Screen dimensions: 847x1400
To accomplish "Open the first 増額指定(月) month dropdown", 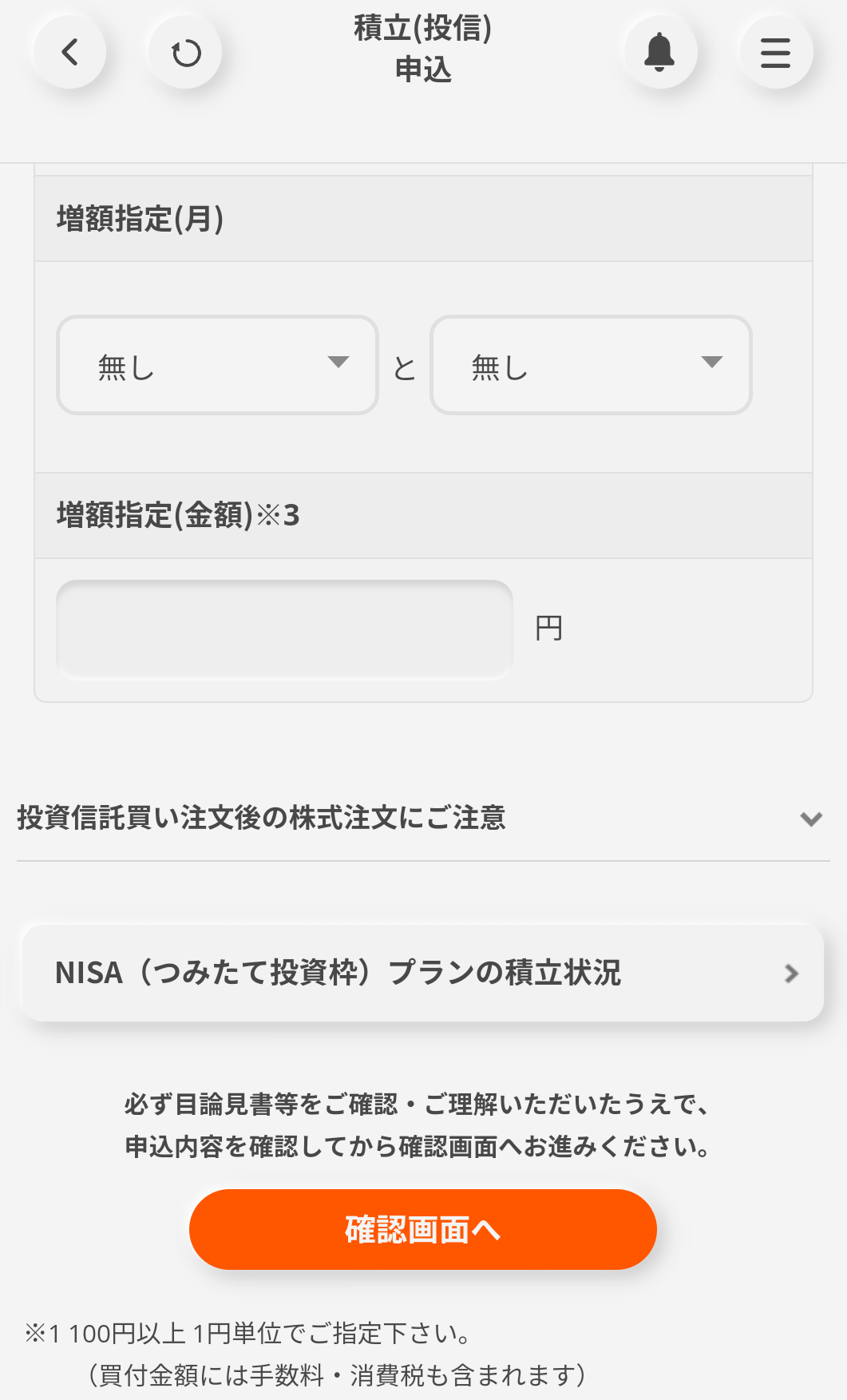I will click(216, 364).
